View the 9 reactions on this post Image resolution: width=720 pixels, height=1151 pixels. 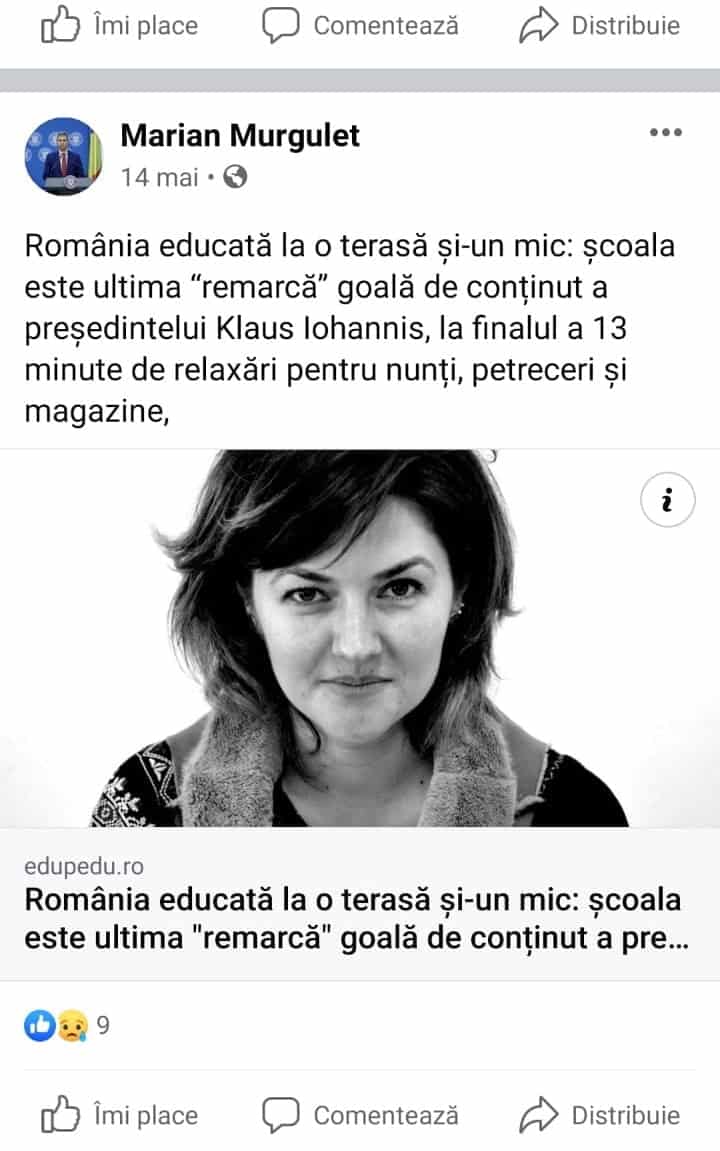point(66,1025)
